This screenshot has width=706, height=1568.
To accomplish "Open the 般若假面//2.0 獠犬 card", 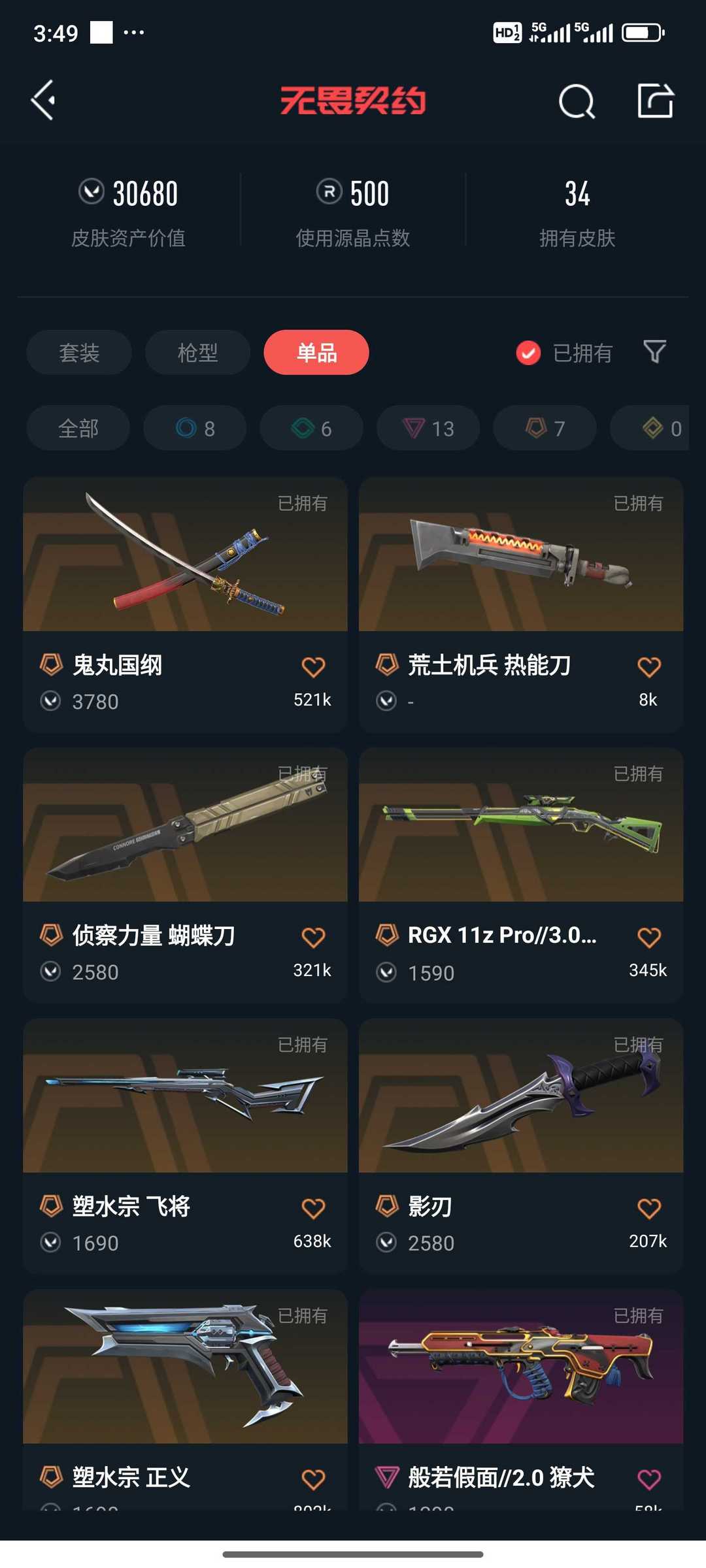I will coord(521,1399).
